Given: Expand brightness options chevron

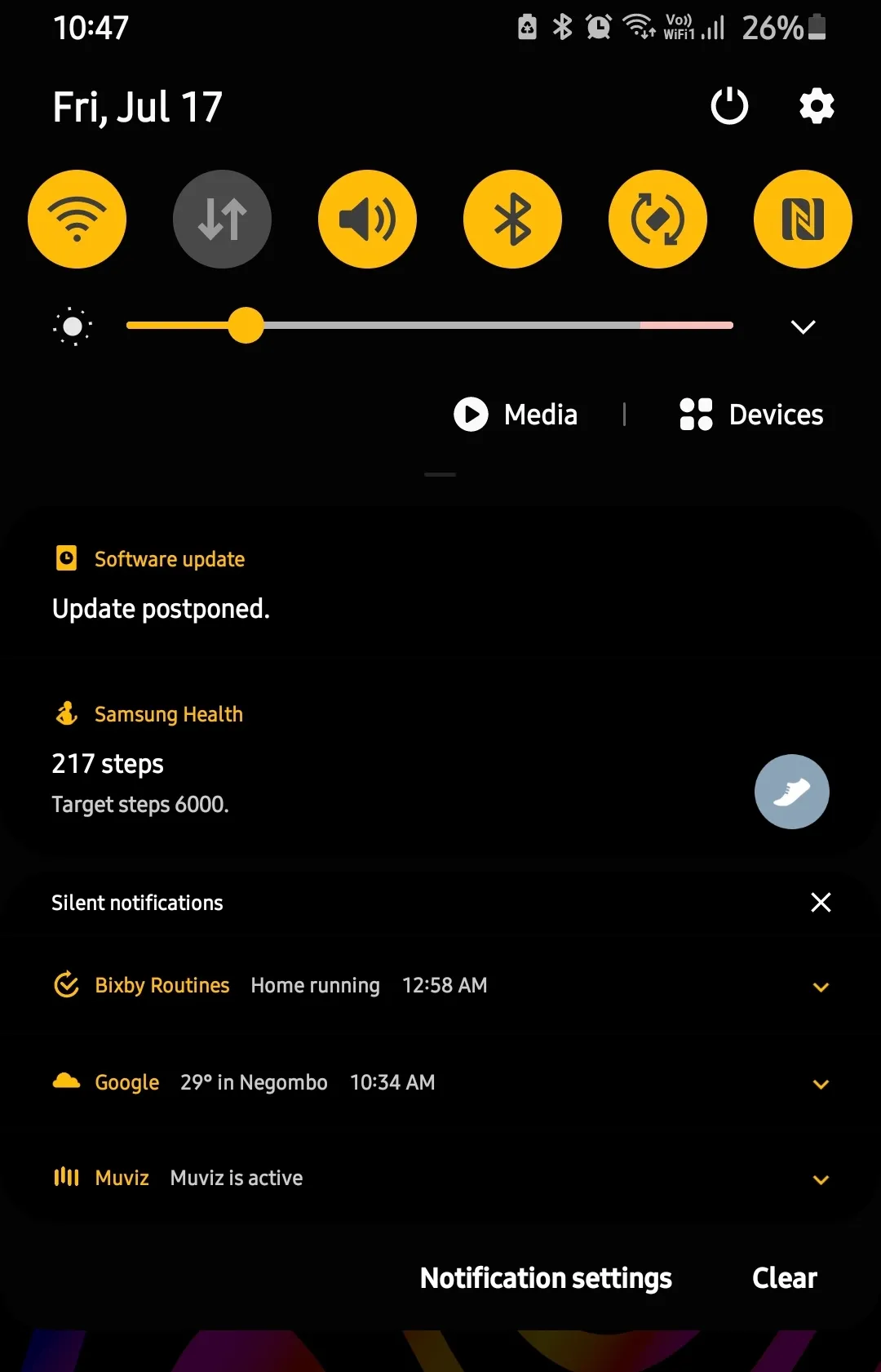Looking at the screenshot, I should pyautogui.click(x=804, y=327).
